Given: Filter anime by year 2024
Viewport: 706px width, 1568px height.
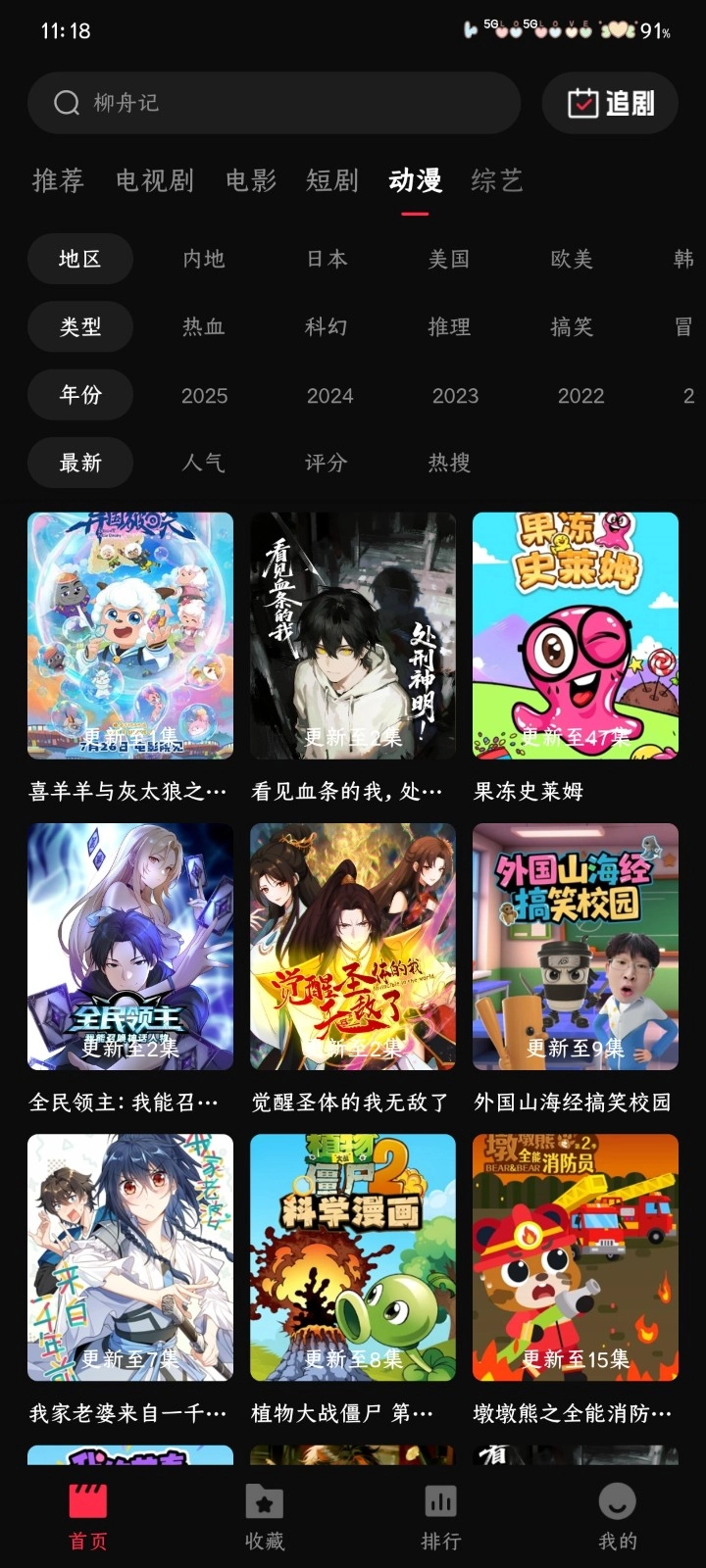Looking at the screenshot, I should click(x=330, y=395).
